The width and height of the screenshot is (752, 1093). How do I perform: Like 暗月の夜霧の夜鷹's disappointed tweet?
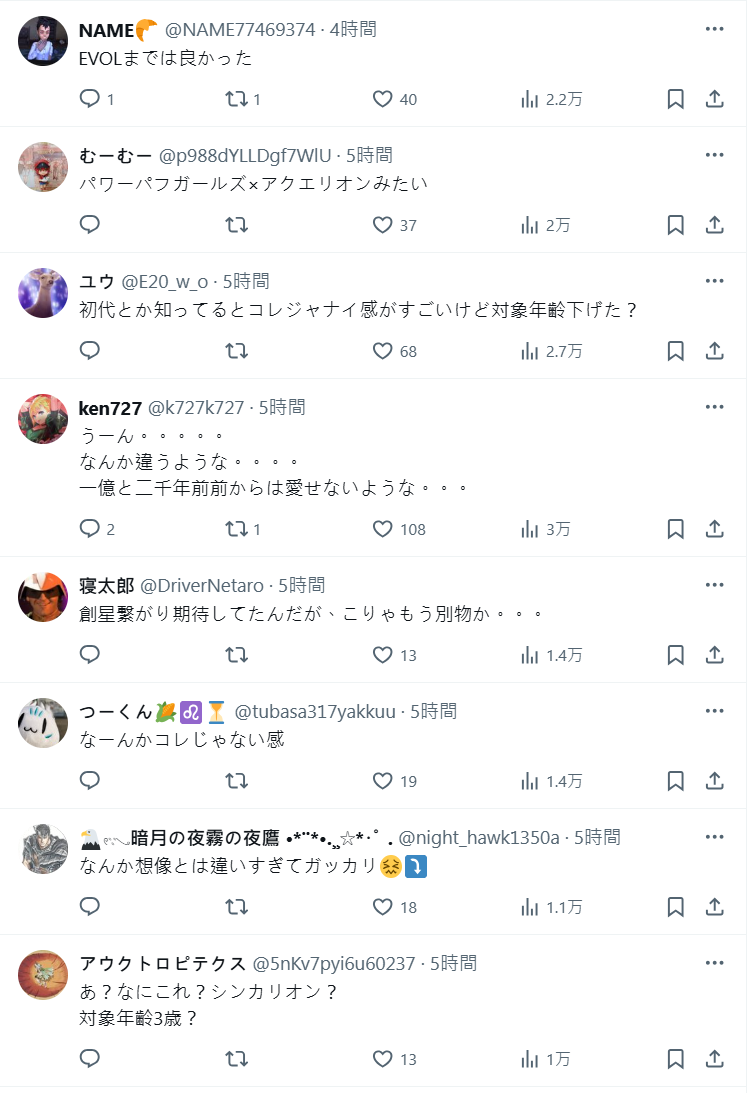point(382,907)
